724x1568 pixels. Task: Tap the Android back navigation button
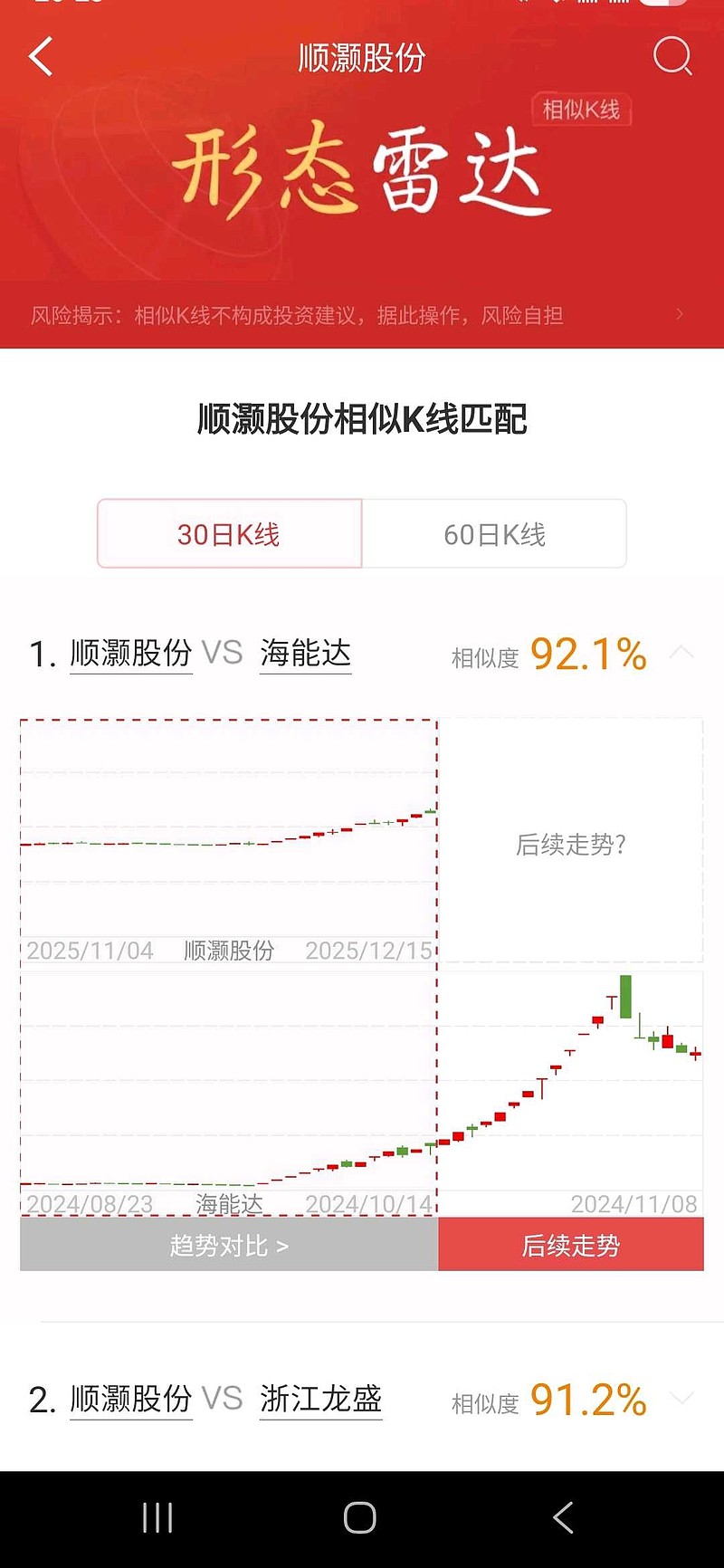coord(563,1517)
